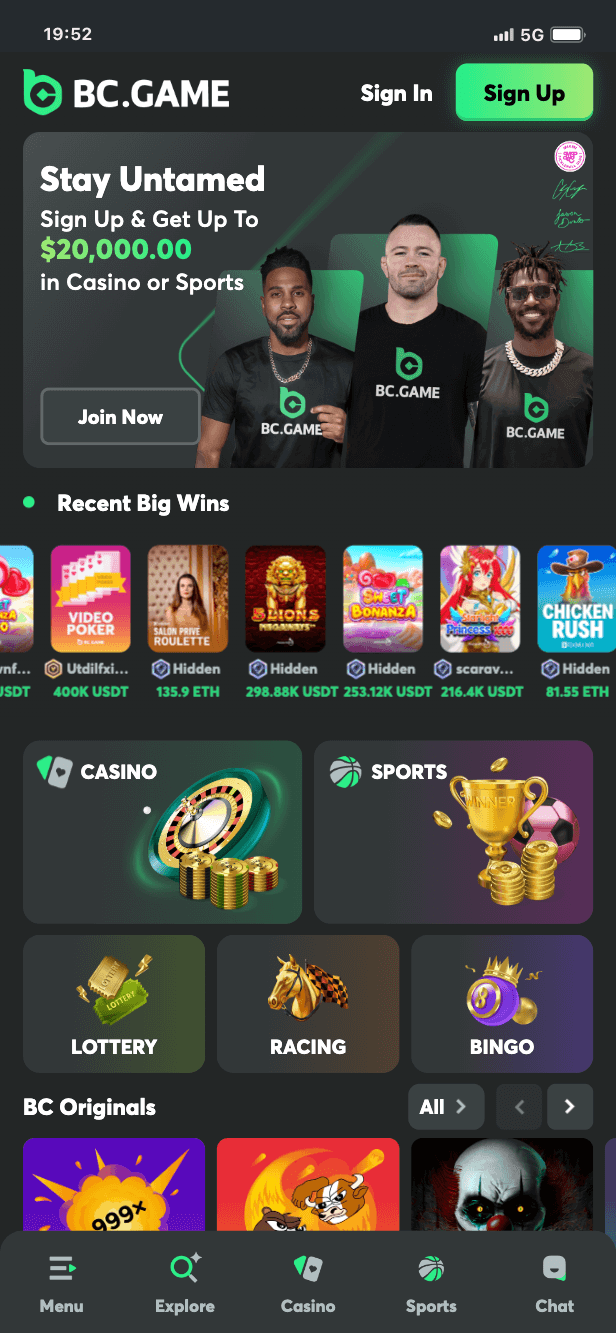Tap the green Sign Up button

(x=524, y=94)
